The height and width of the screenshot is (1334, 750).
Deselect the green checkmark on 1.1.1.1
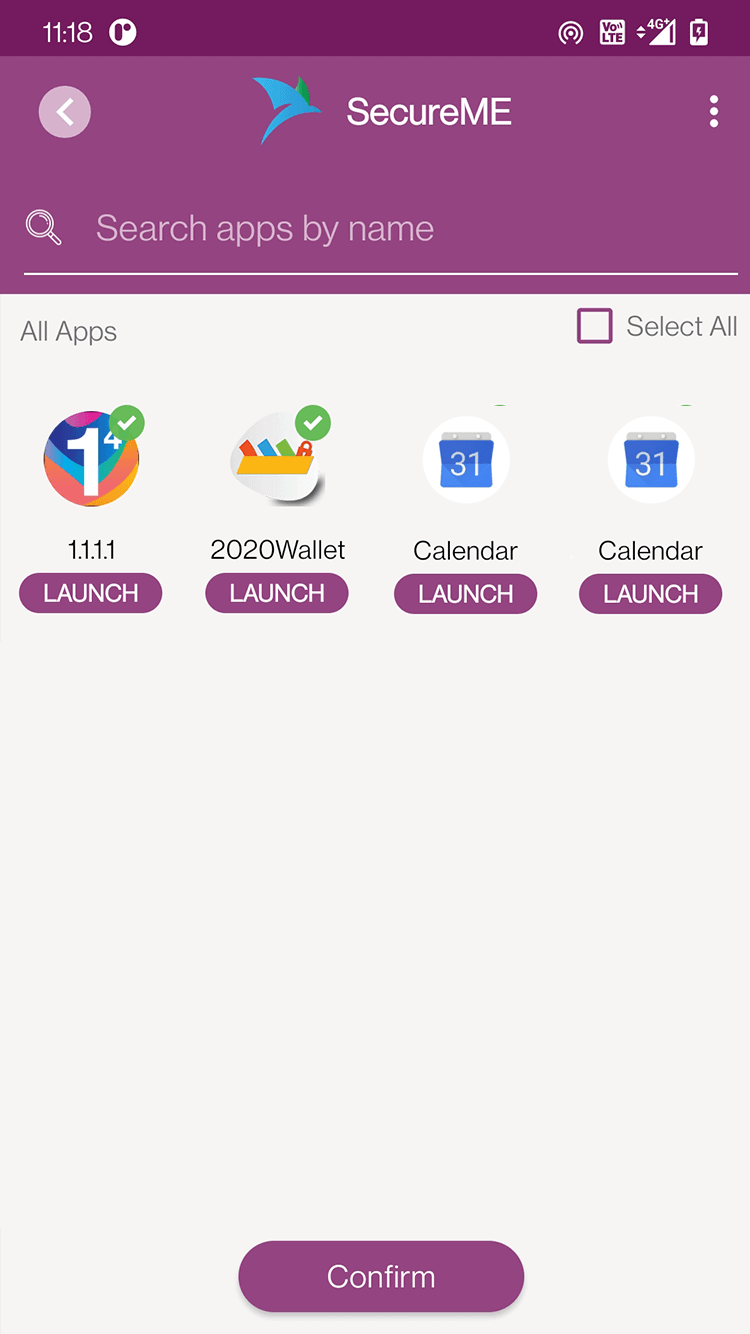pyautogui.click(x=128, y=423)
